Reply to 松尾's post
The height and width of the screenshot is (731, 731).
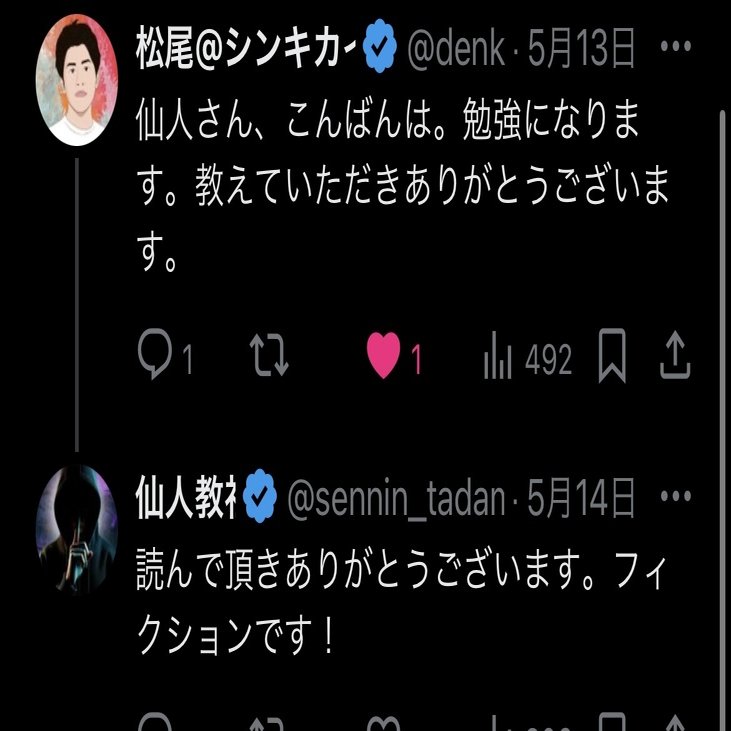click(x=156, y=358)
